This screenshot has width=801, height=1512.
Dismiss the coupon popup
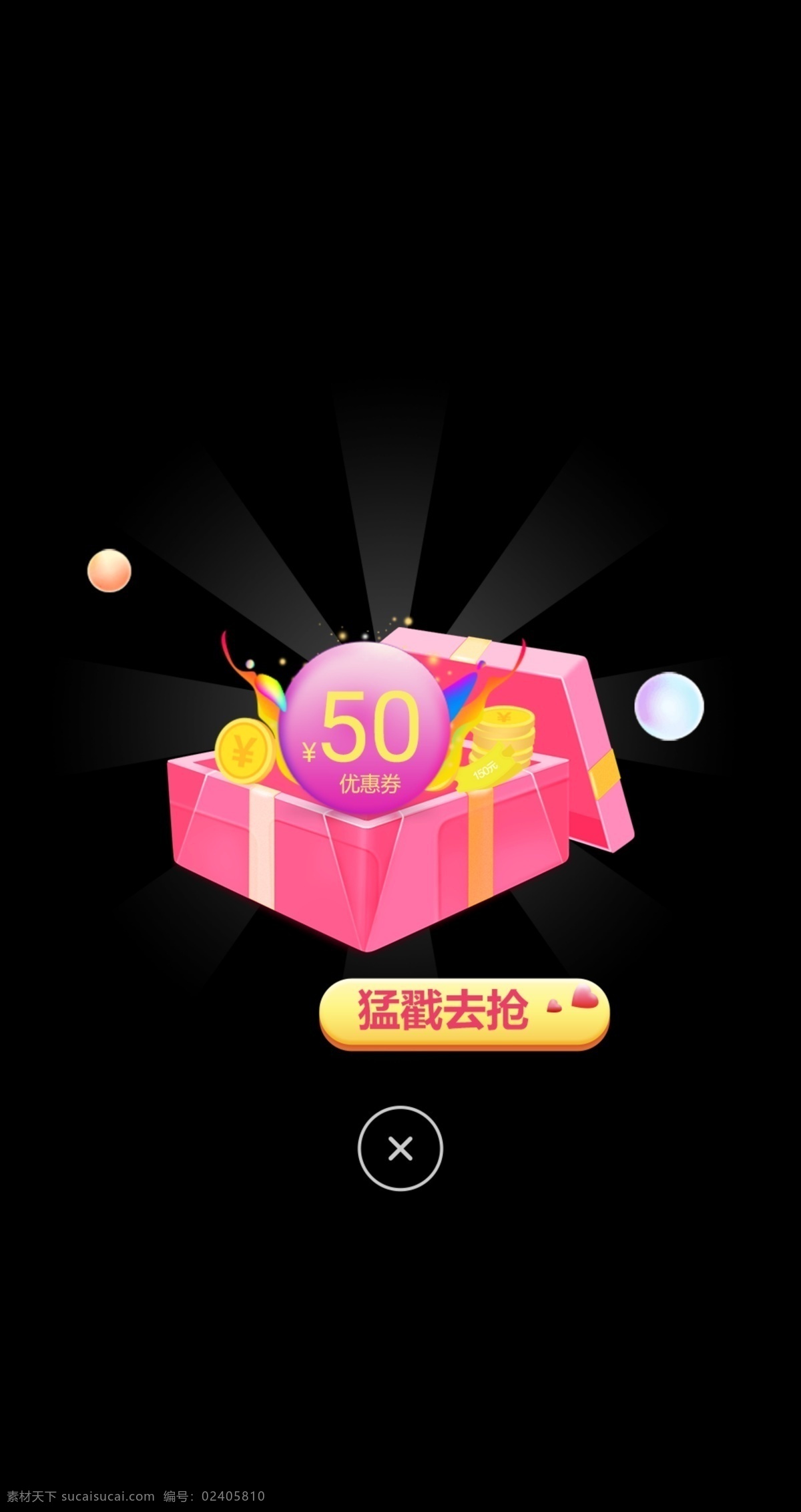pyautogui.click(x=400, y=1149)
